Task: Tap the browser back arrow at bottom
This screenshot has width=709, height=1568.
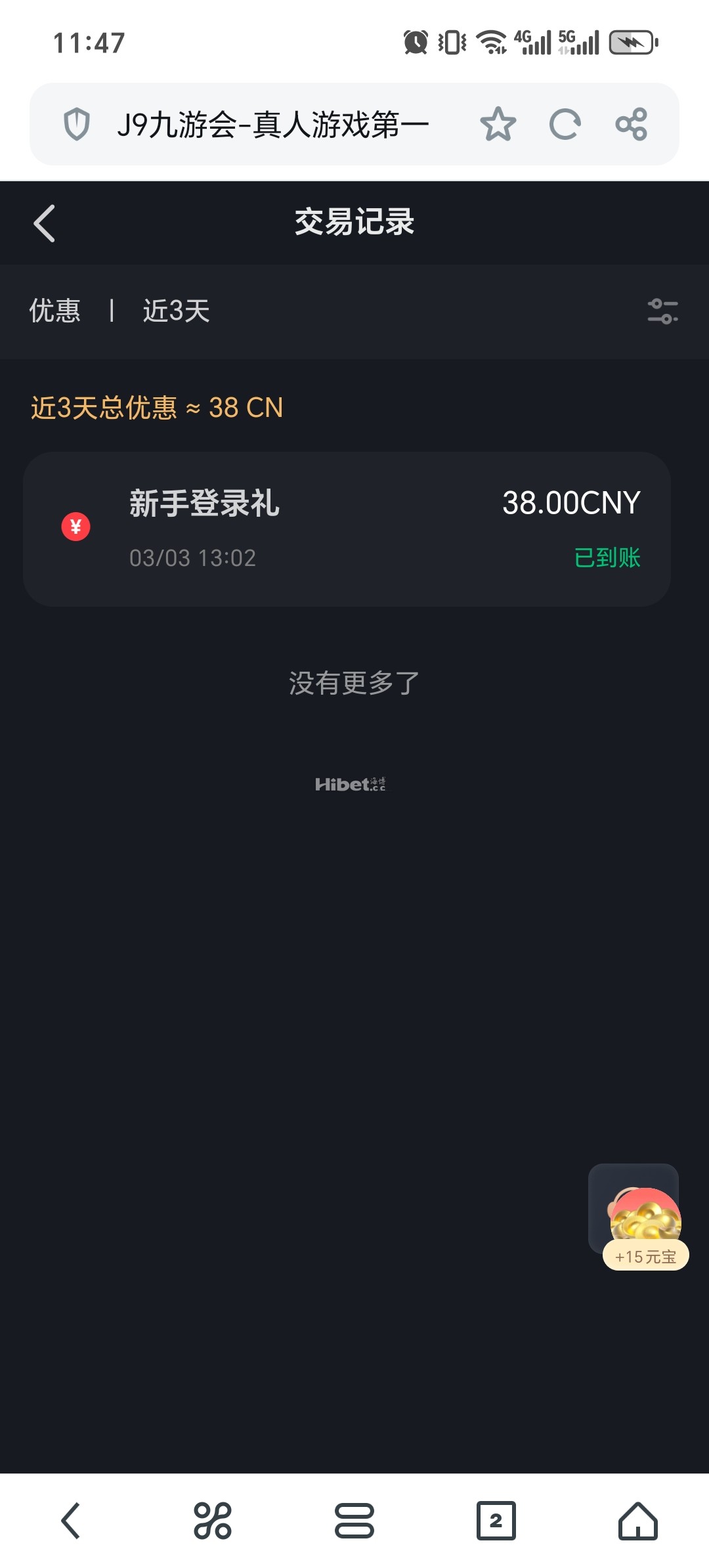Action: 71,1521
